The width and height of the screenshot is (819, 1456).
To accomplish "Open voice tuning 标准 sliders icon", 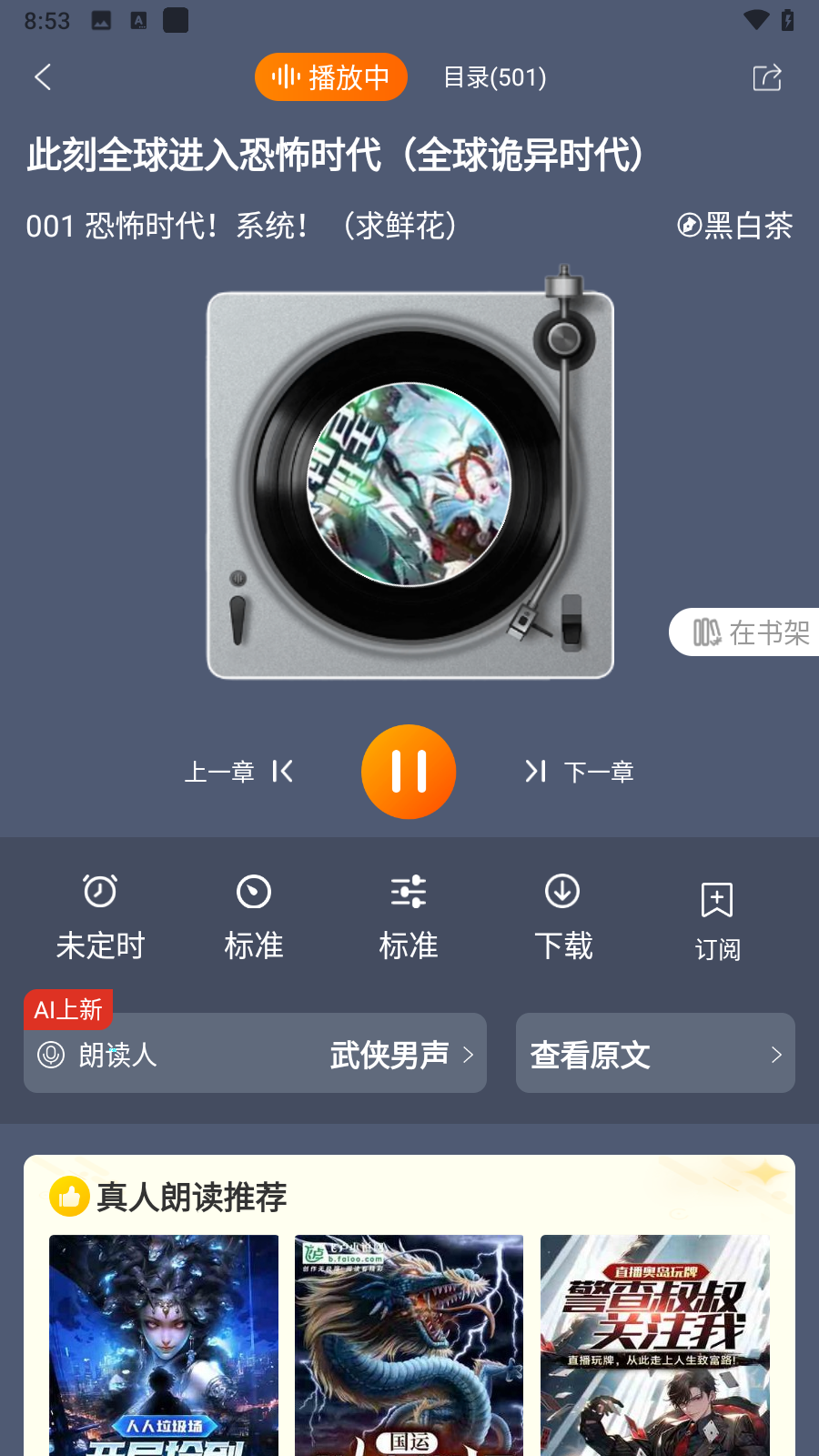I will (409, 892).
